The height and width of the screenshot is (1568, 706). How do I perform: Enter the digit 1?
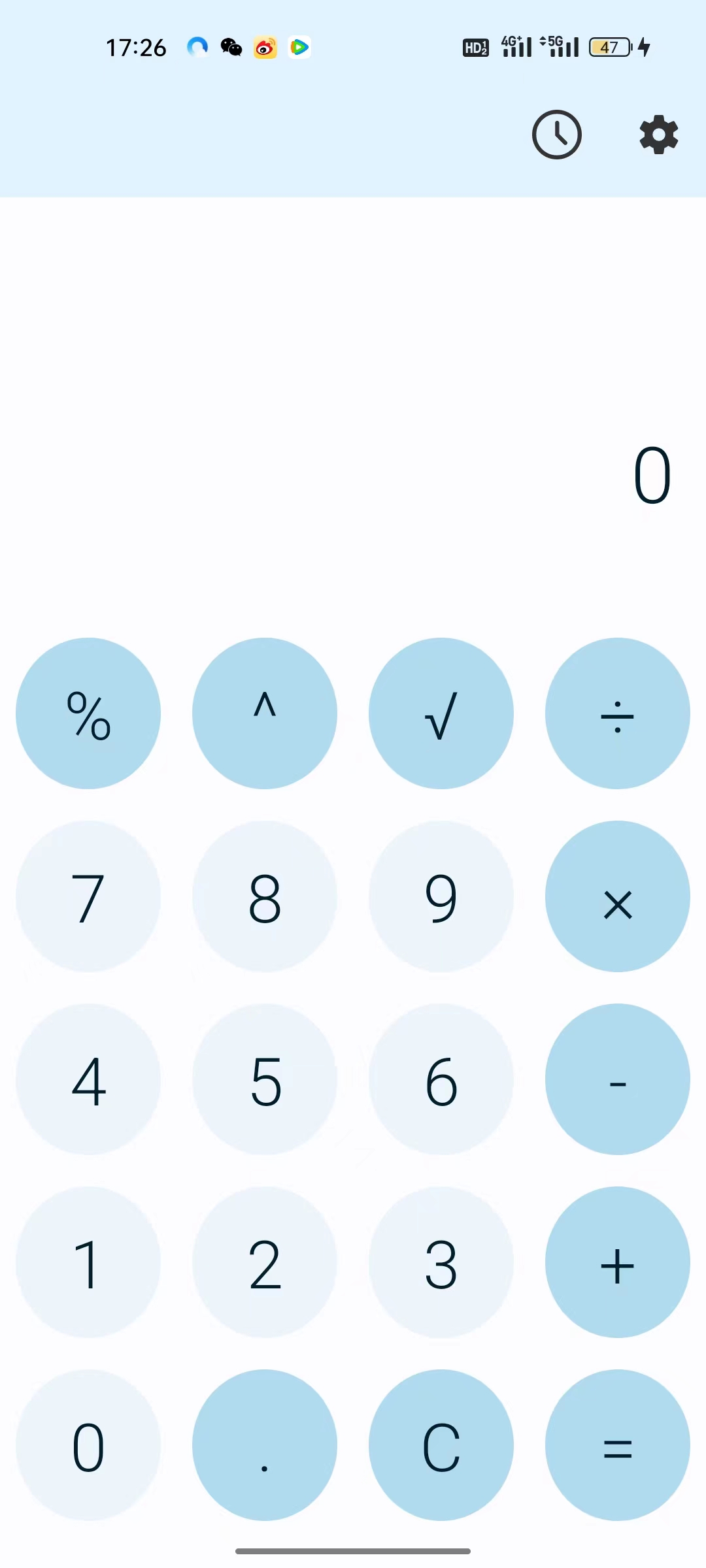(x=88, y=1262)
